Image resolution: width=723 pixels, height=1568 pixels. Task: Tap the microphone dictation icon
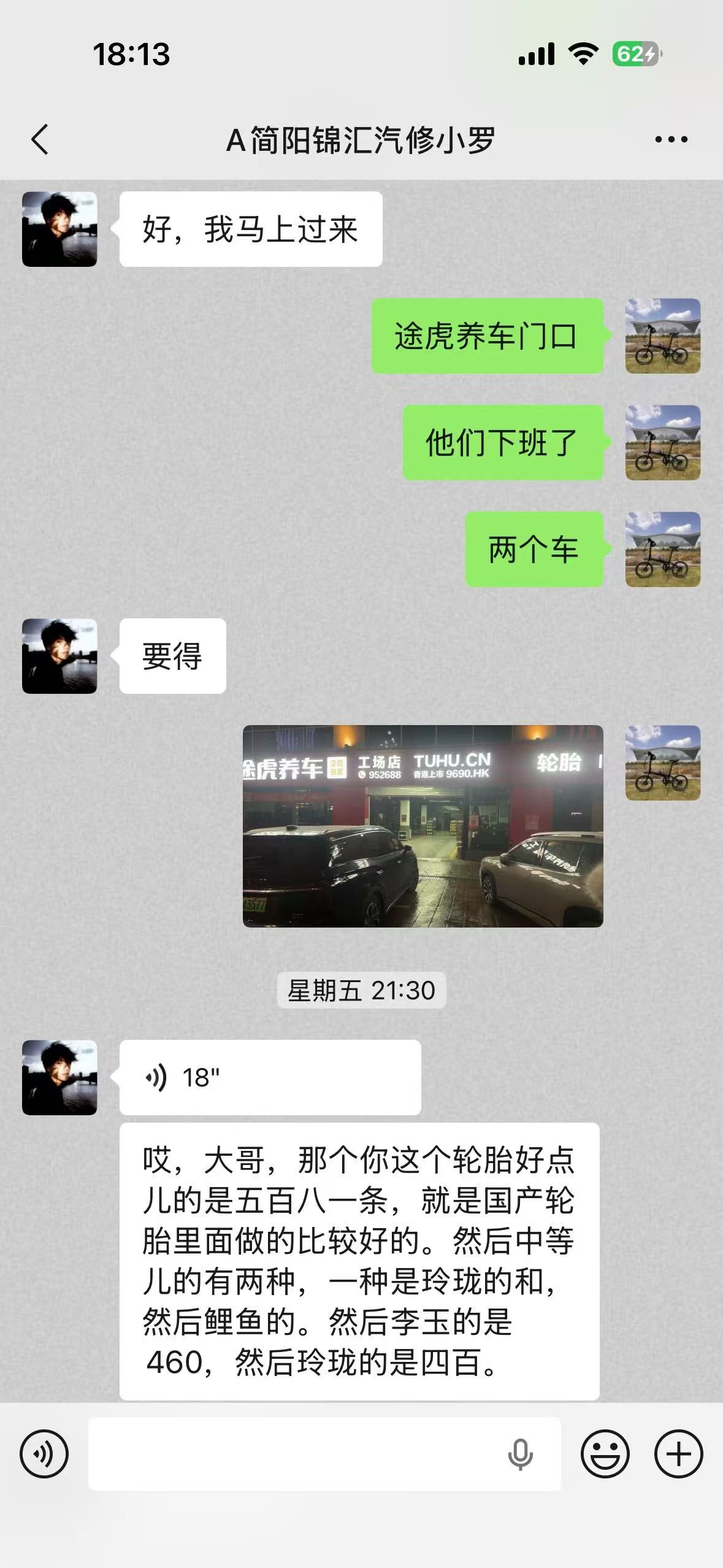coord(520,1455)
